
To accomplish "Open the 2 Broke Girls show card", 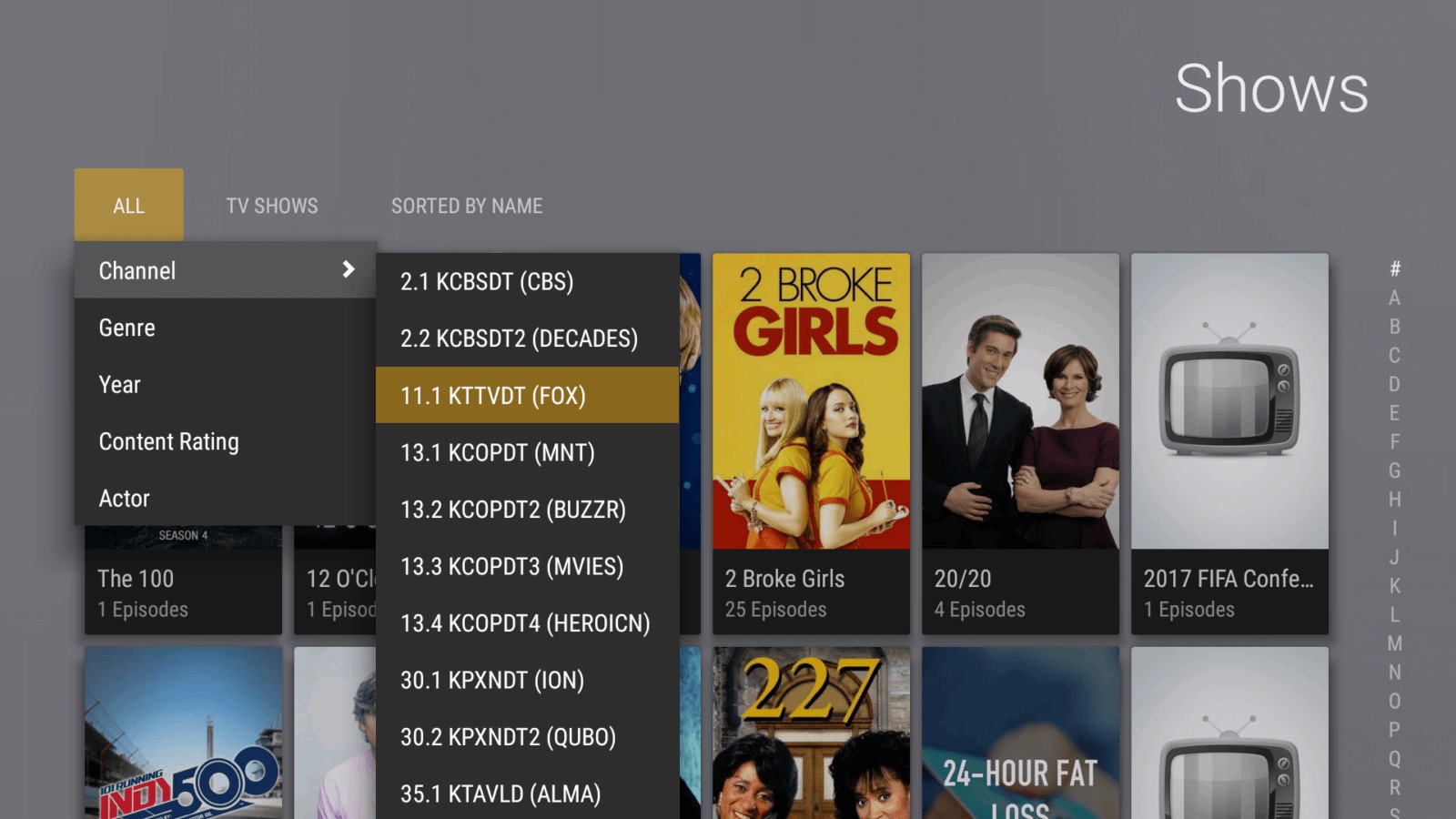I will click(811, 443).
